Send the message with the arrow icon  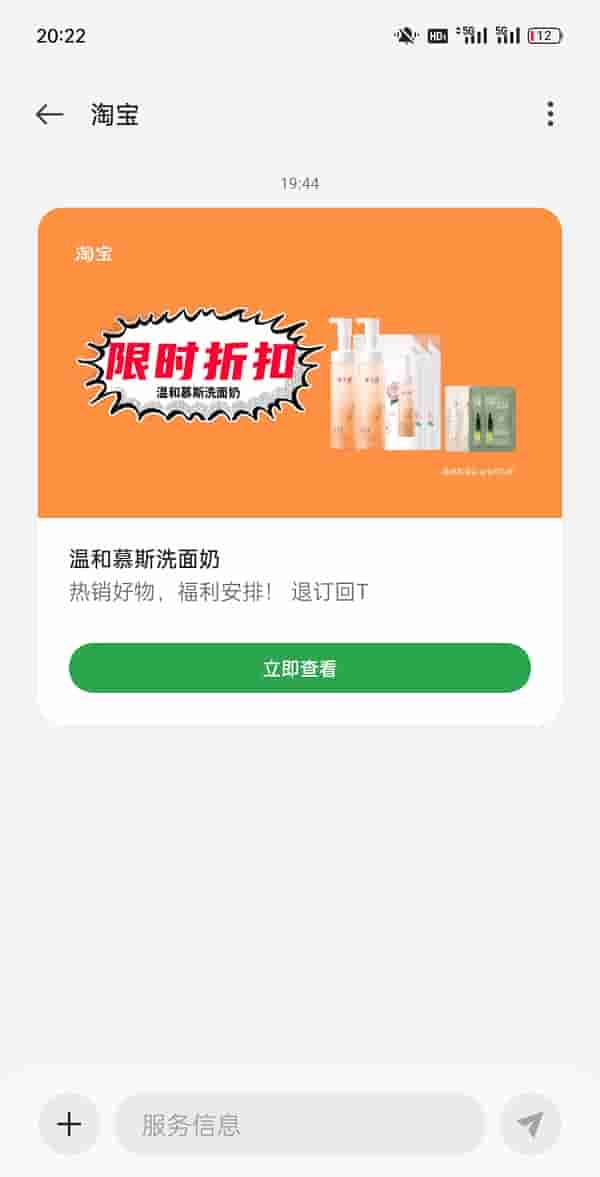[530, 1125]
